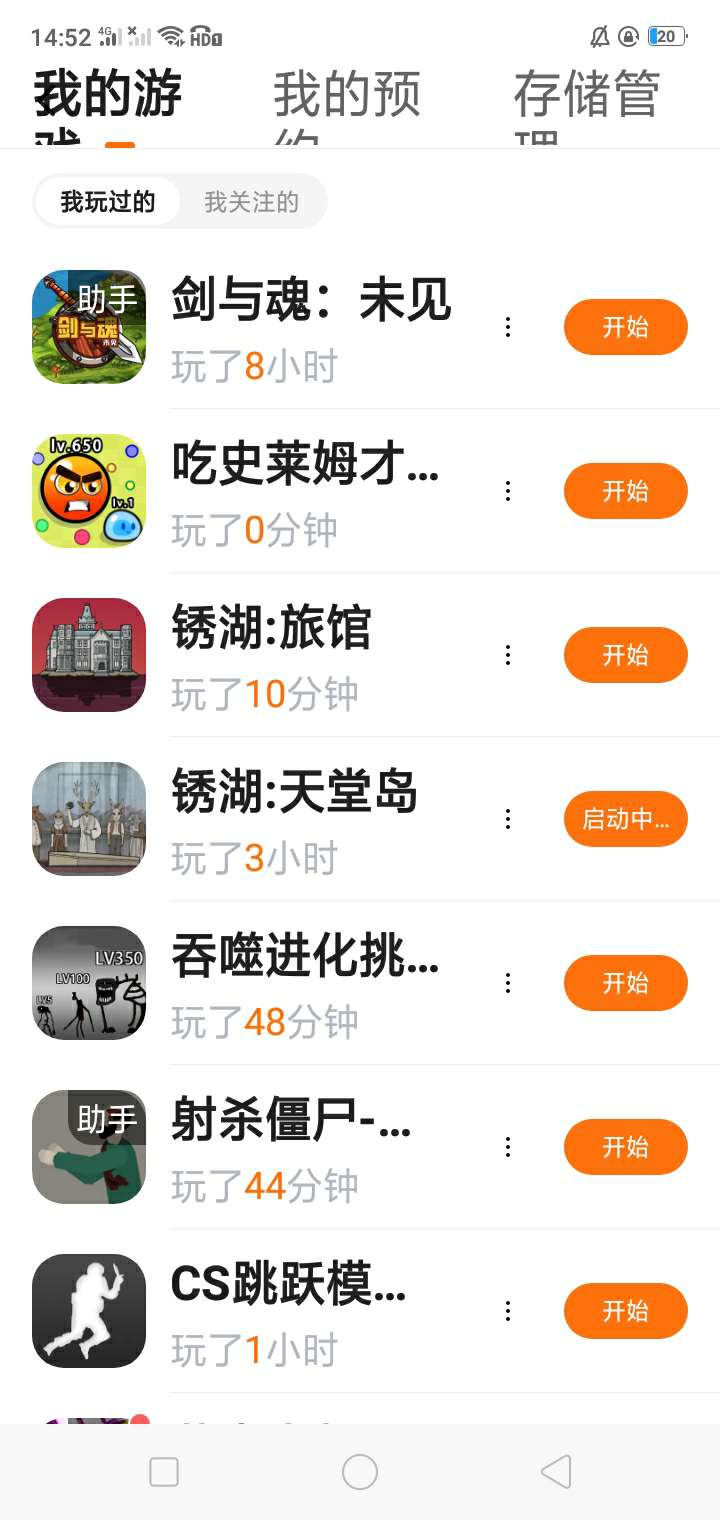This screenshot has width=720, height=1520.
Task: Open more options for CS跳跃模
Action: [x=508, y=1311]
